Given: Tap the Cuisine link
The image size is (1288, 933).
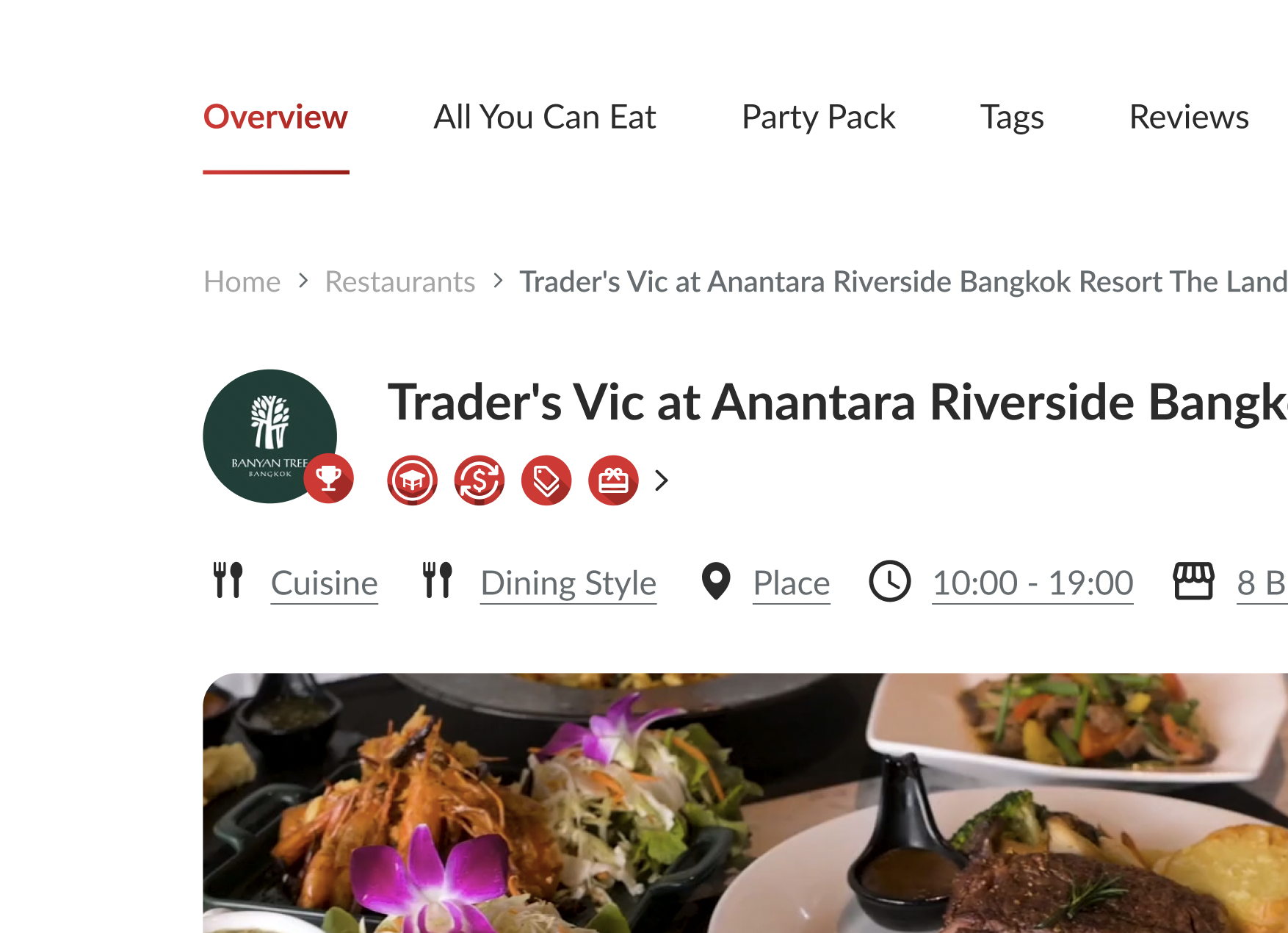Looking at the screenshot, I should pos(324,583).
